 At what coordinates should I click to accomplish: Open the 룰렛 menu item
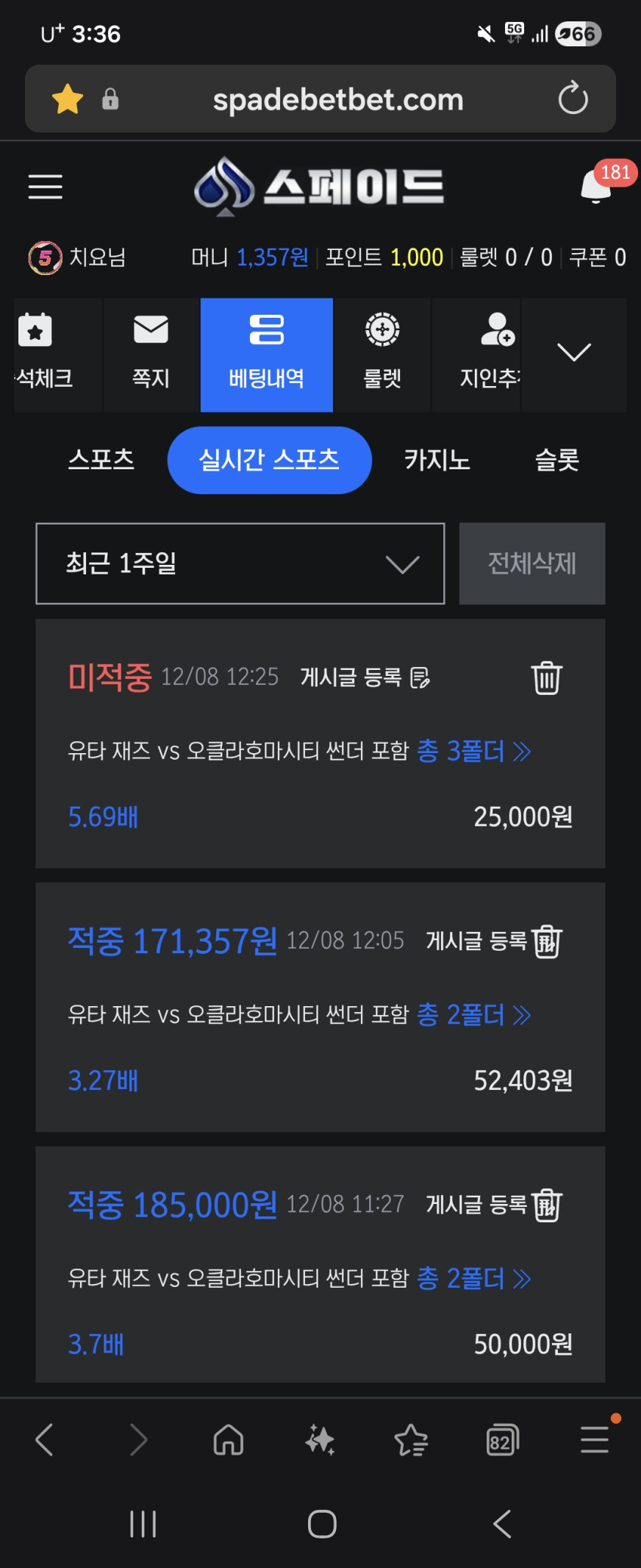coord(382,354)
